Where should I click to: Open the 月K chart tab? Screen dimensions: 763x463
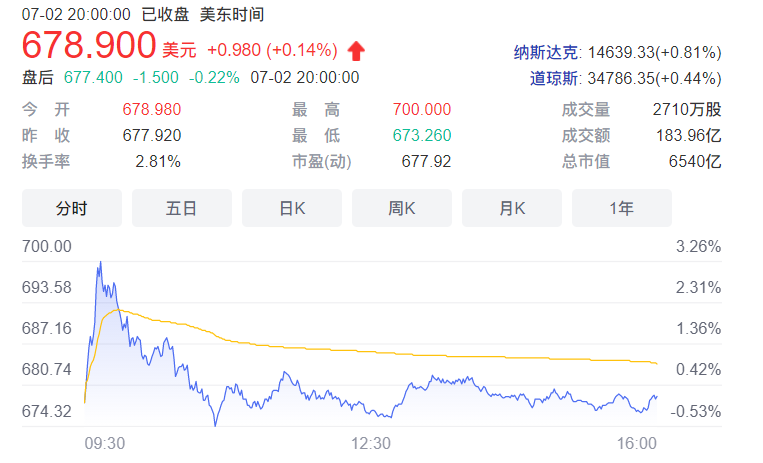click(x=511, y=208)
